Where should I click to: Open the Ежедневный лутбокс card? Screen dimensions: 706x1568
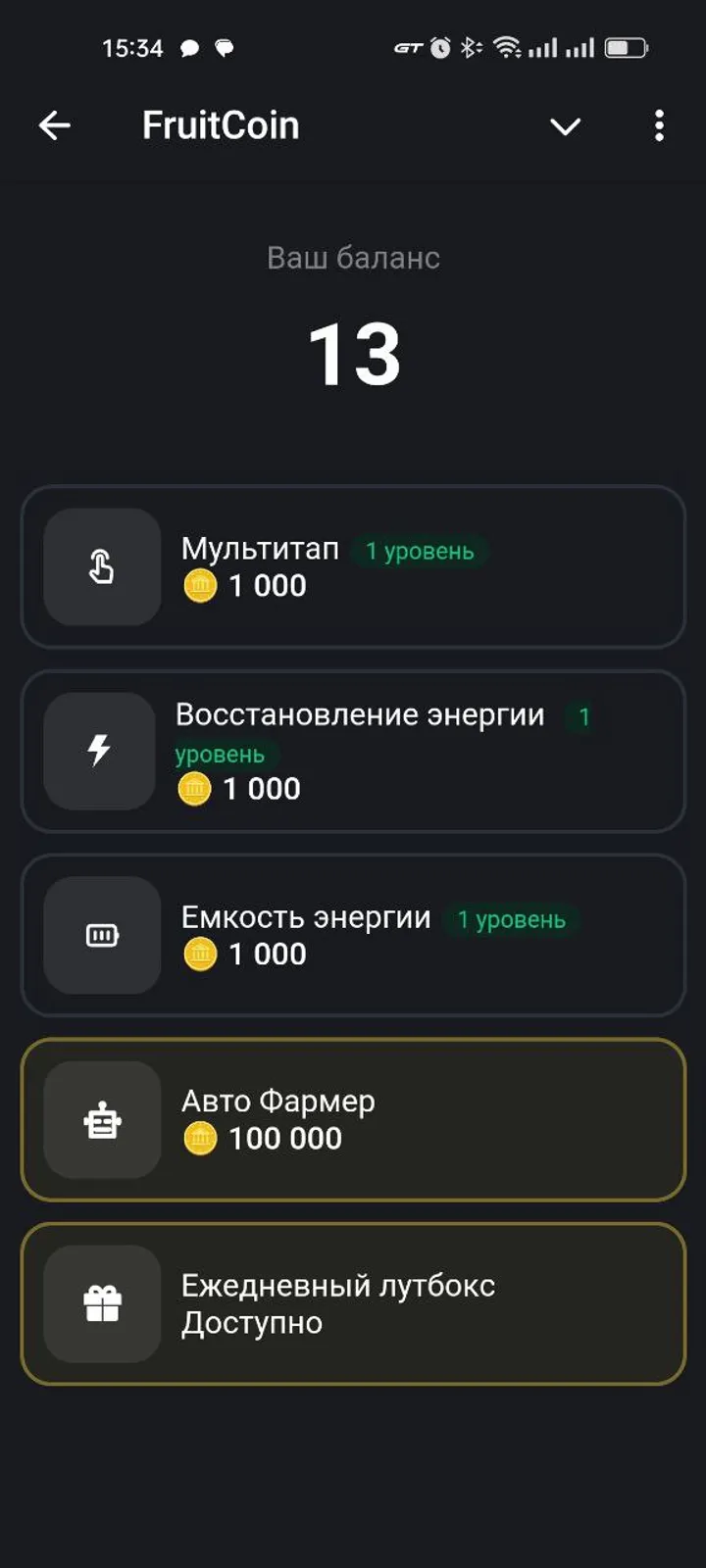coord(353,1303)
